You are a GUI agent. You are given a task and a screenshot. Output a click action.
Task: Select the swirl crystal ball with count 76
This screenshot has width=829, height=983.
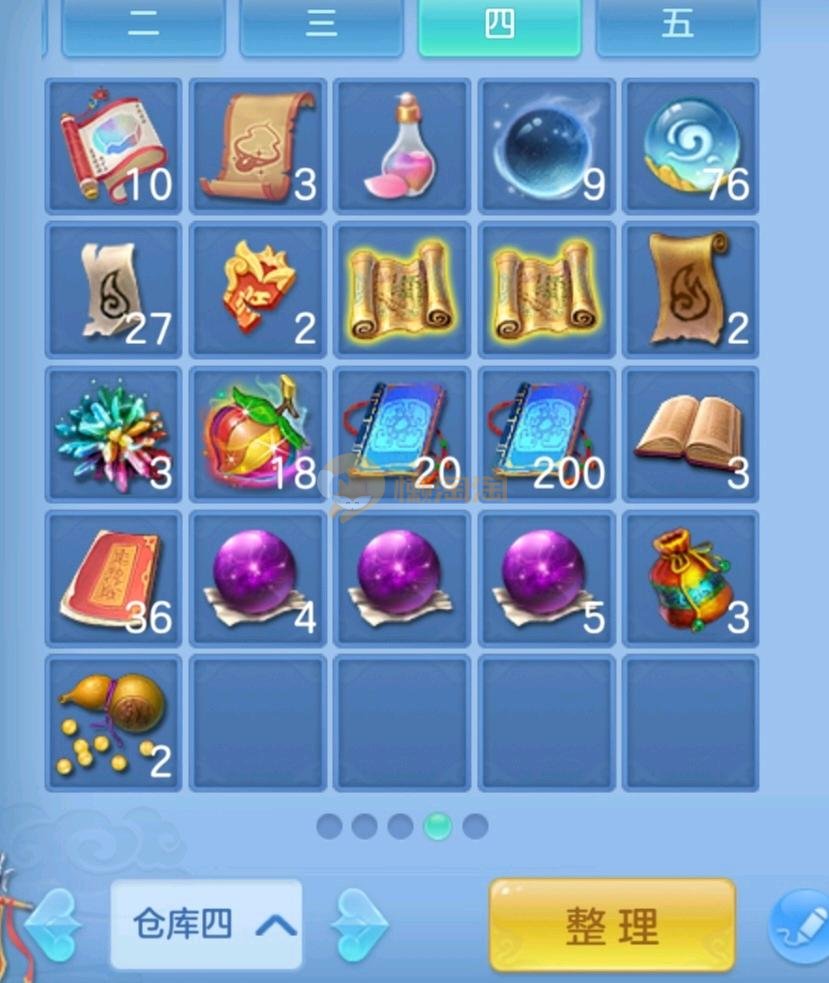click(x=690, y=146)
